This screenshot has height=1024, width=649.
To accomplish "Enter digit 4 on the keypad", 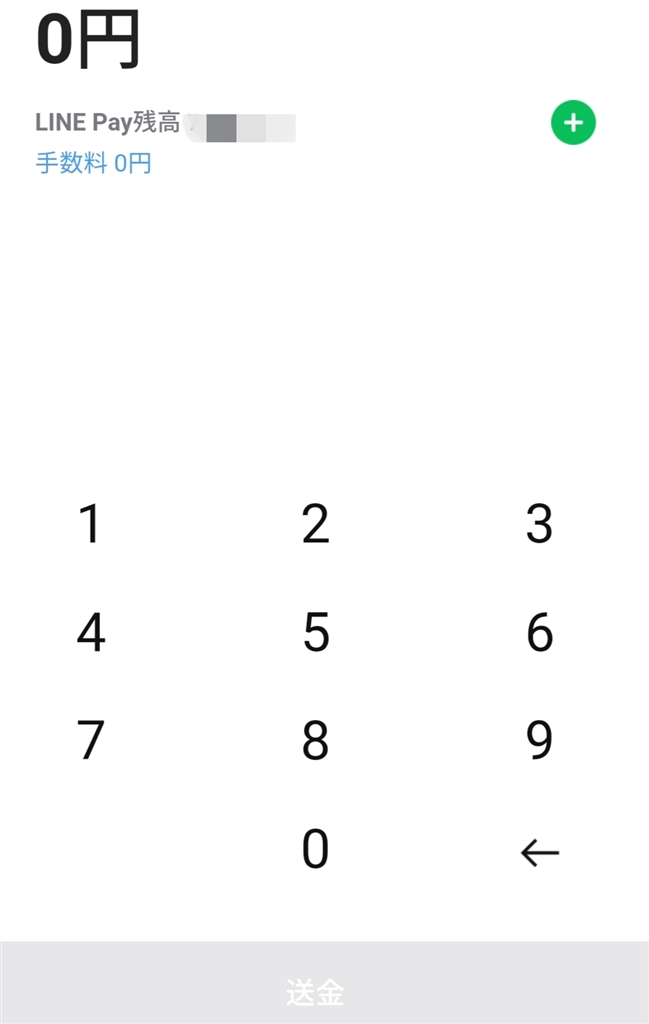I will coord(91,632).
